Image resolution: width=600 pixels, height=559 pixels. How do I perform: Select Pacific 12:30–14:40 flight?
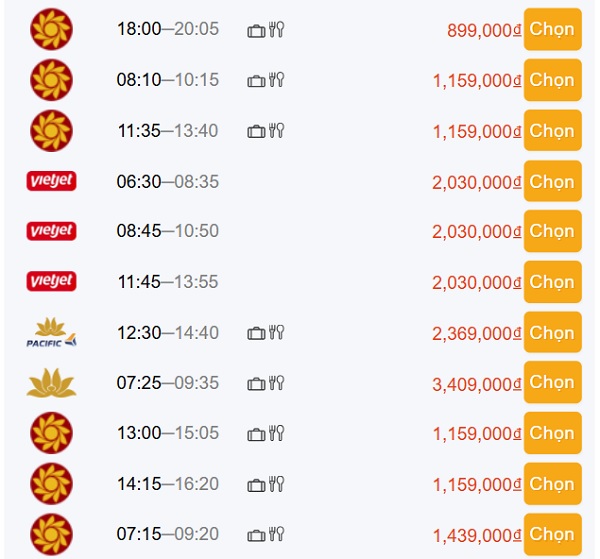pyautogui.click(x=552, y=332)
